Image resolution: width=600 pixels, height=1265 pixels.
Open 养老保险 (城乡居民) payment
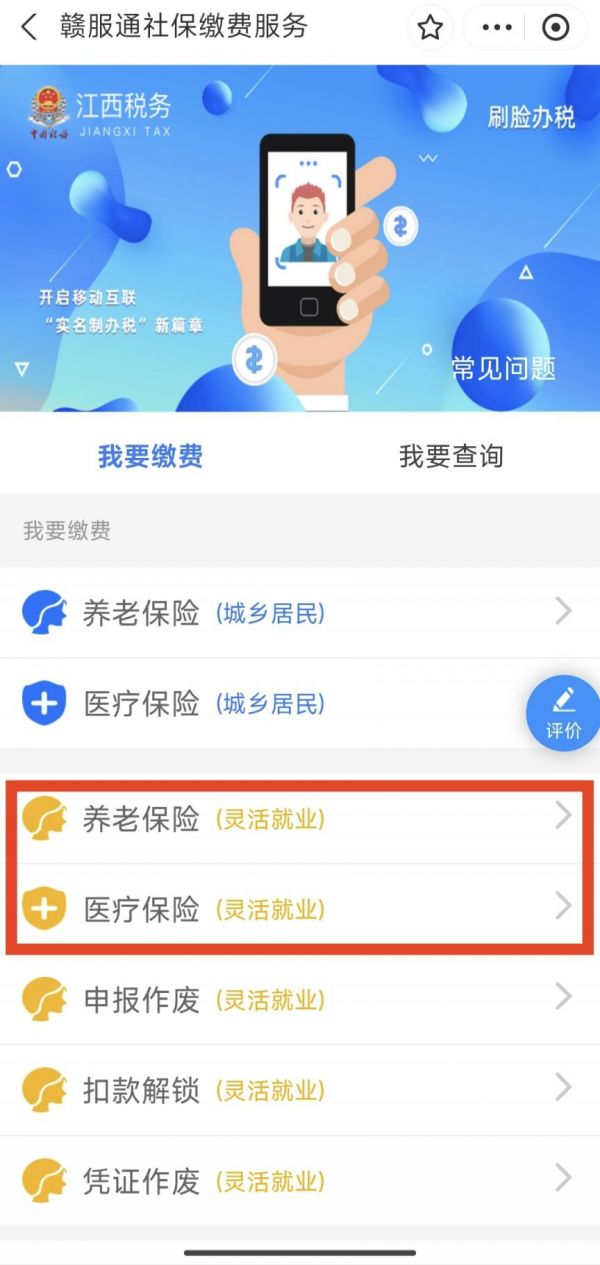299,613
